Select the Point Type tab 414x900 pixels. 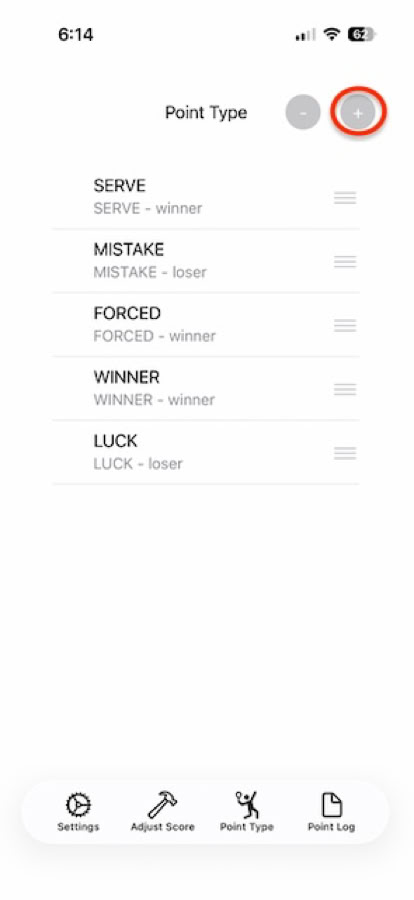point(247,812)
